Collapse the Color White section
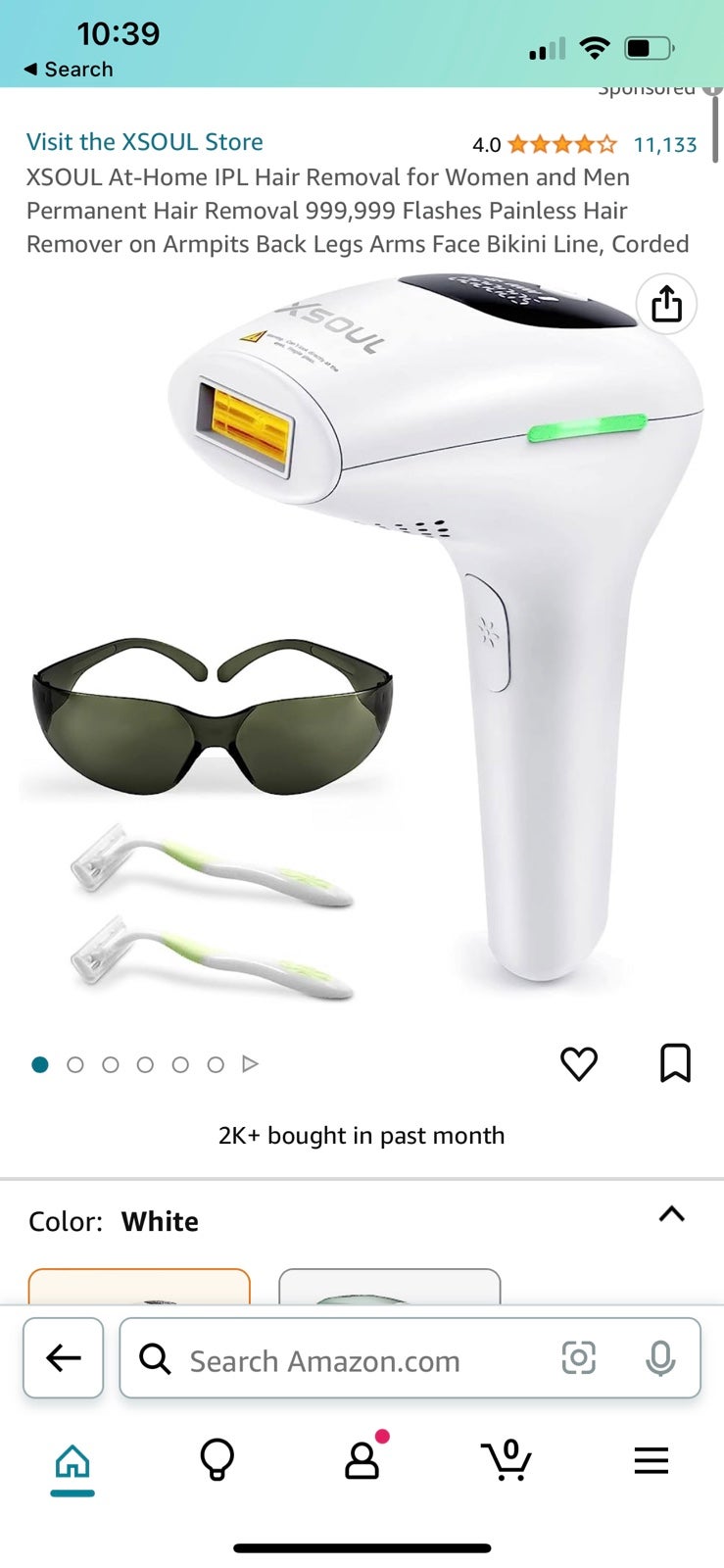 click(672, 1214)
